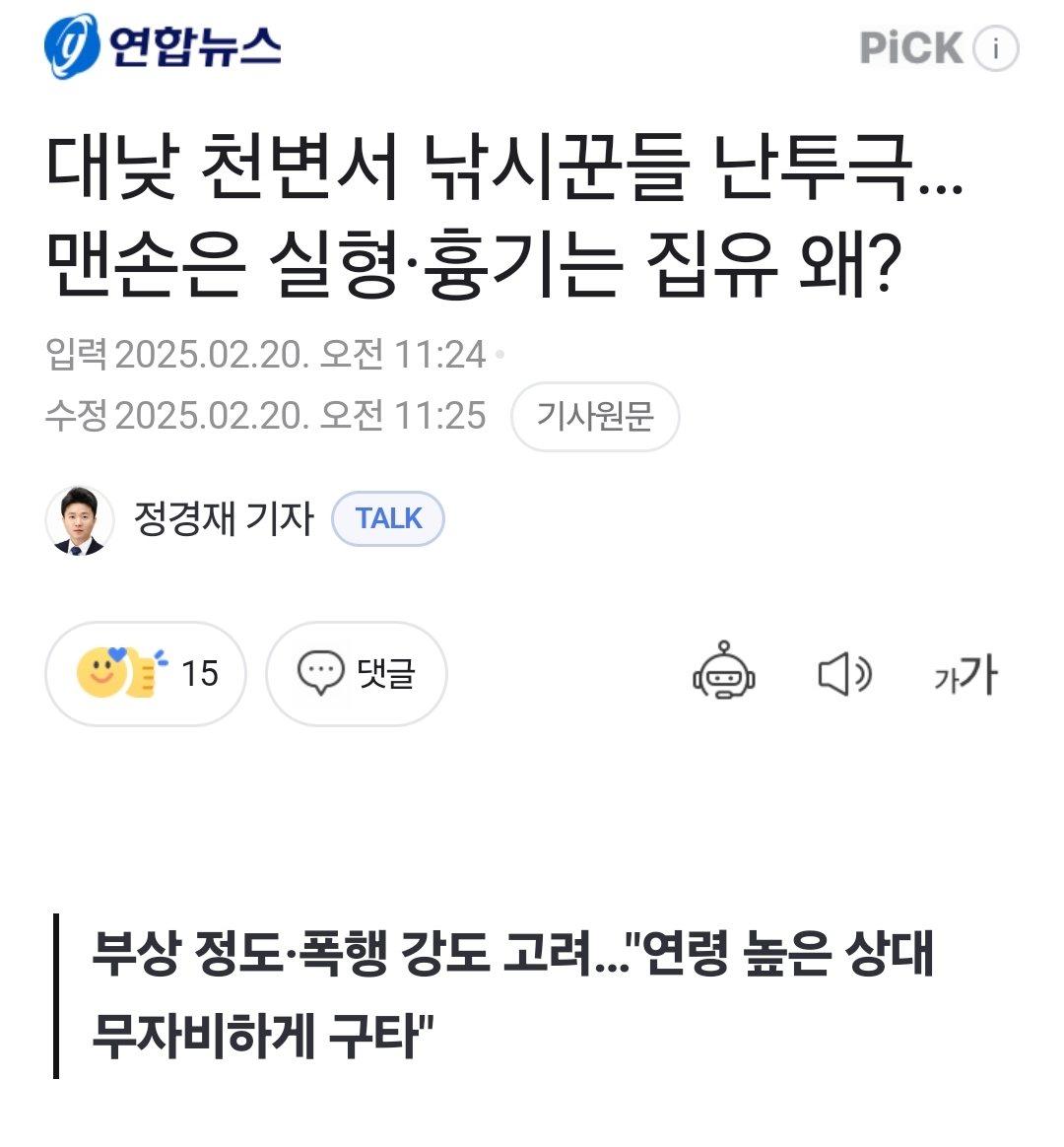
Task: Open reporter 정경재's profile
Action: coord(223,518)
